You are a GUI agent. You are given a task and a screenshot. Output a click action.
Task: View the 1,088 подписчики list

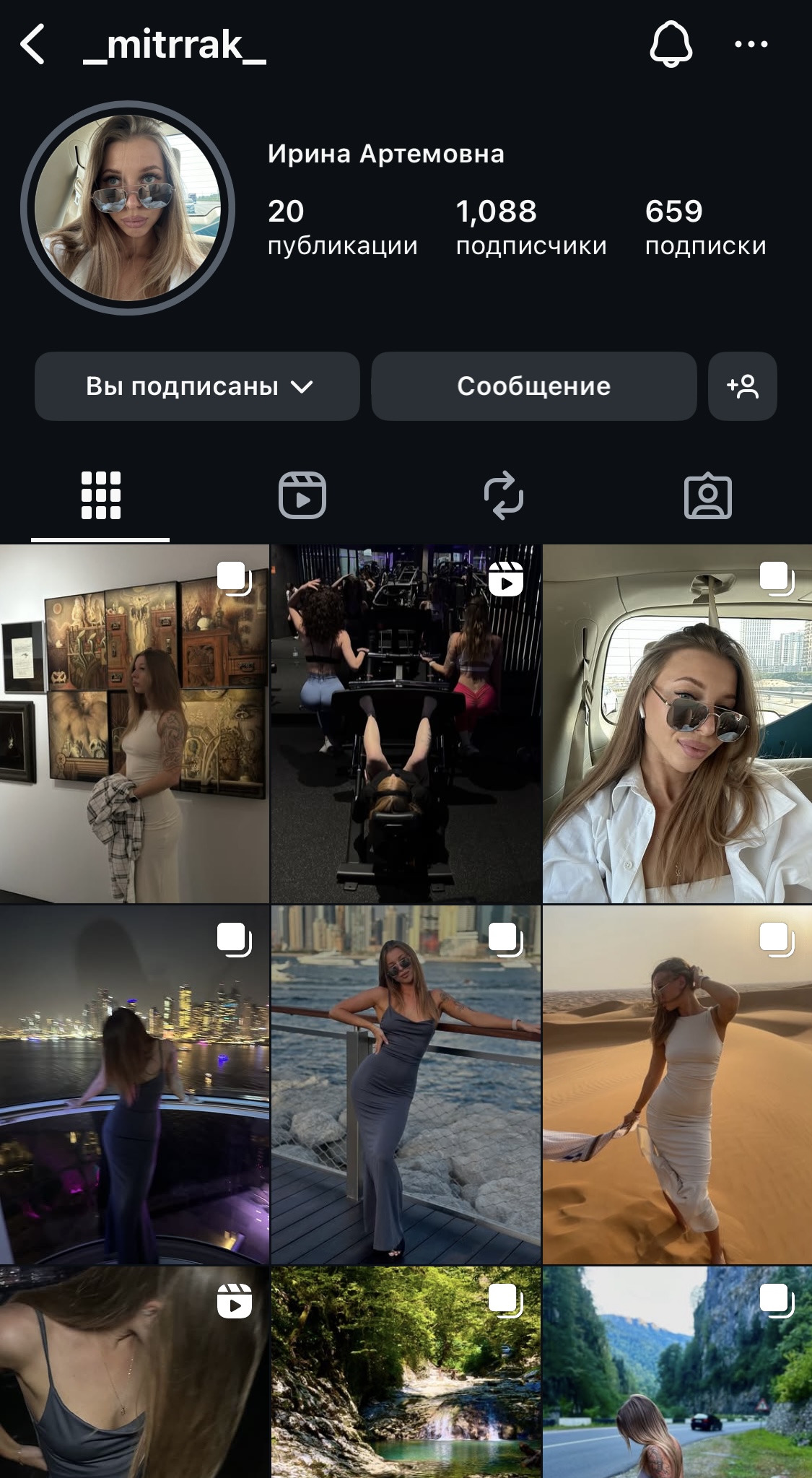pyautogui.click(x=531, y=227)
